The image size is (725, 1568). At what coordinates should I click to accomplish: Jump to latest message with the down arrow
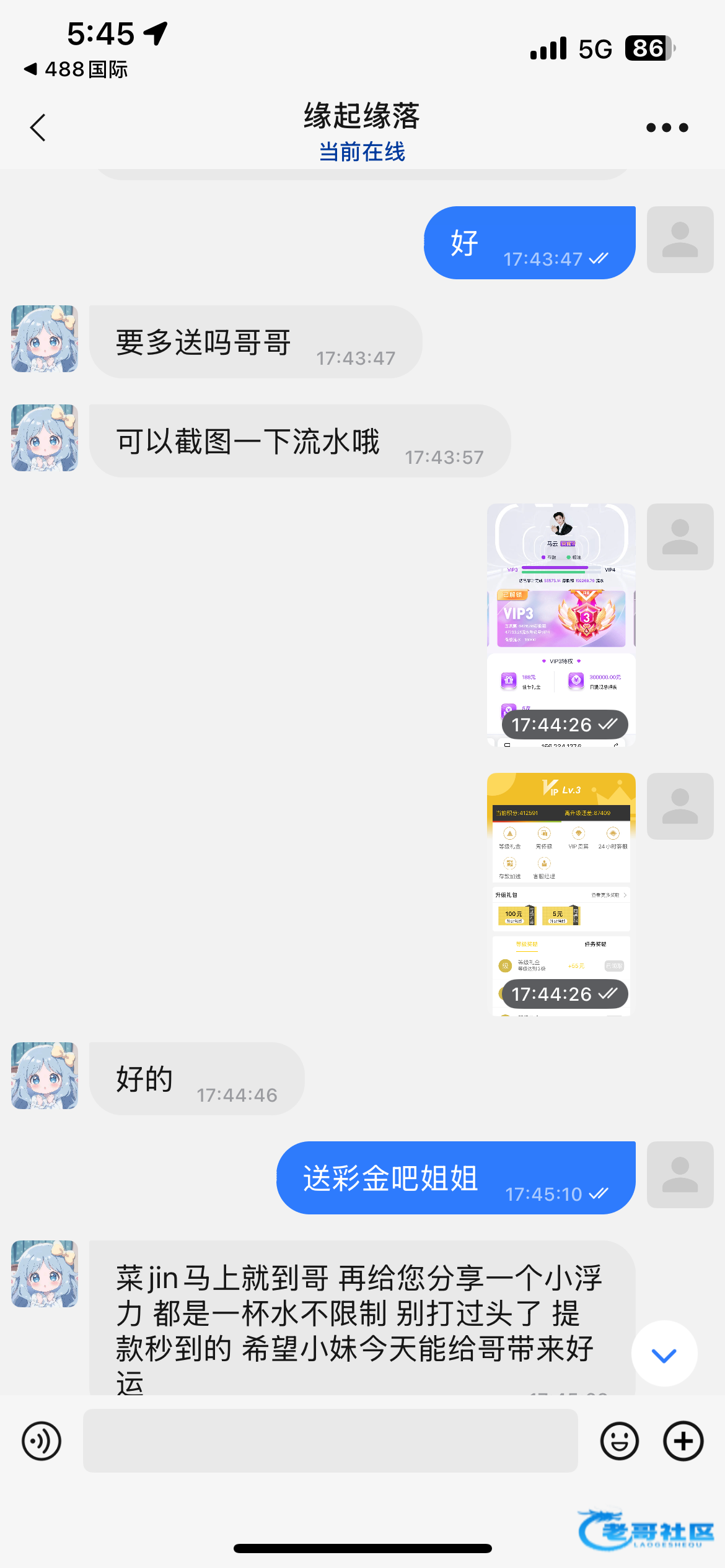tap(664, 1356)
